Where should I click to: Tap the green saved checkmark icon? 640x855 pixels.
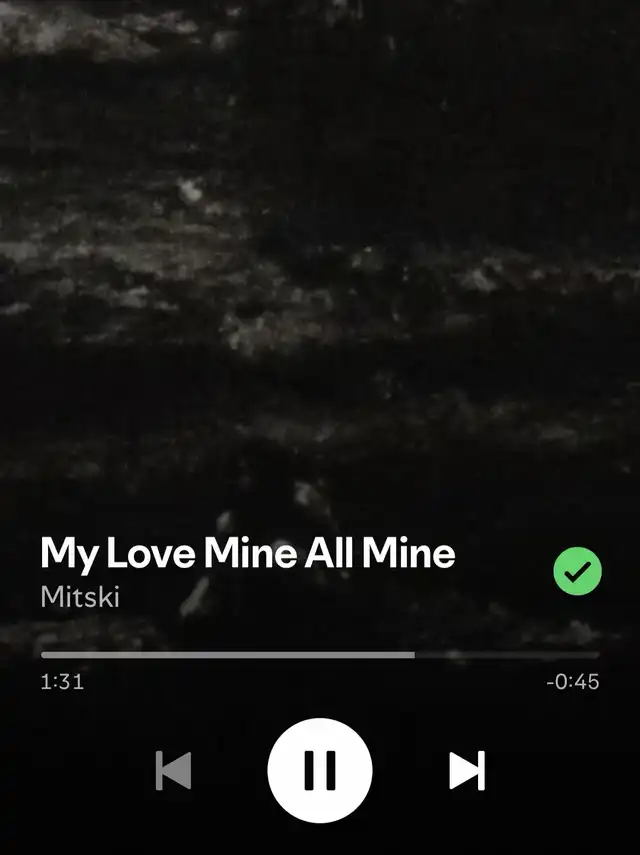(577, 572)
